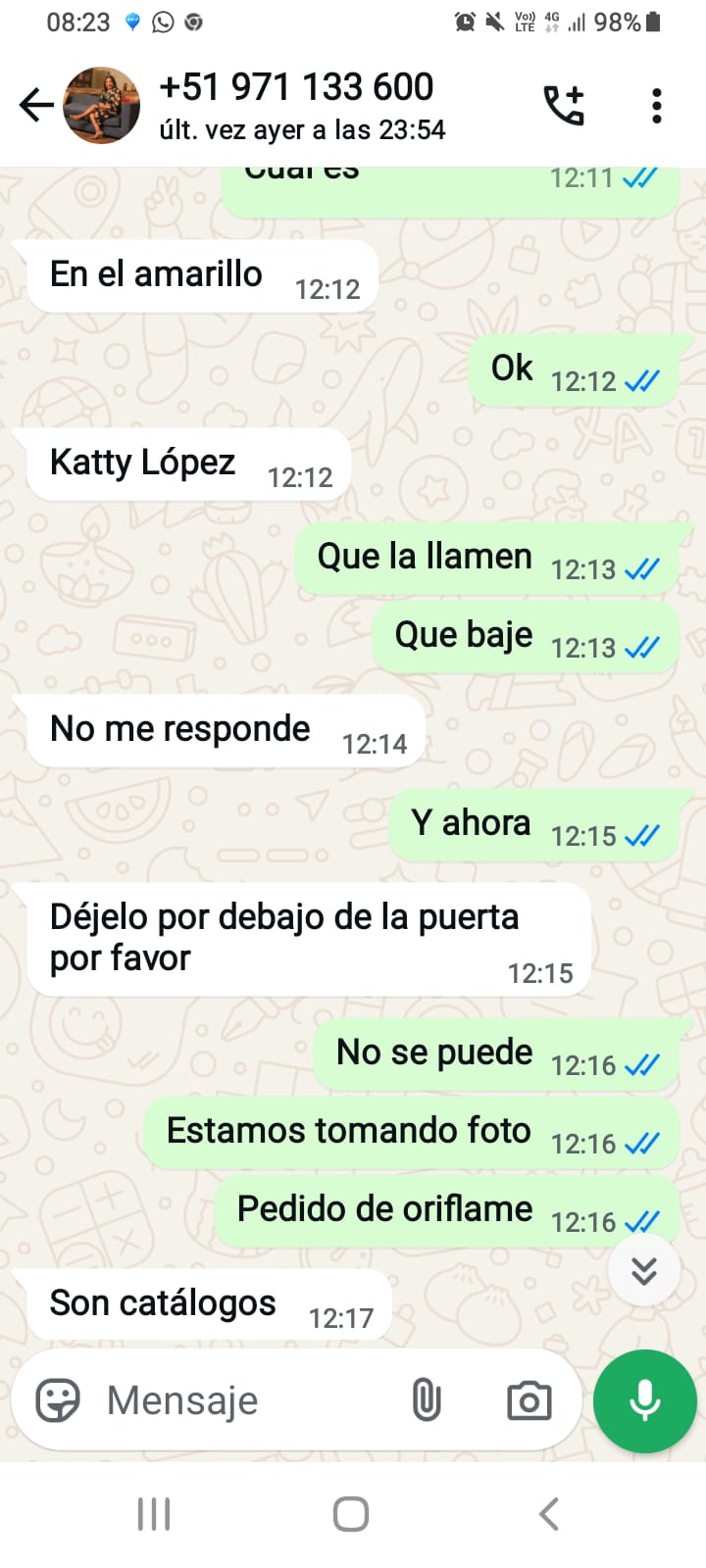Open the emoji and sticker picker
706x1568 pixels.
click(x=58, y=1400)
